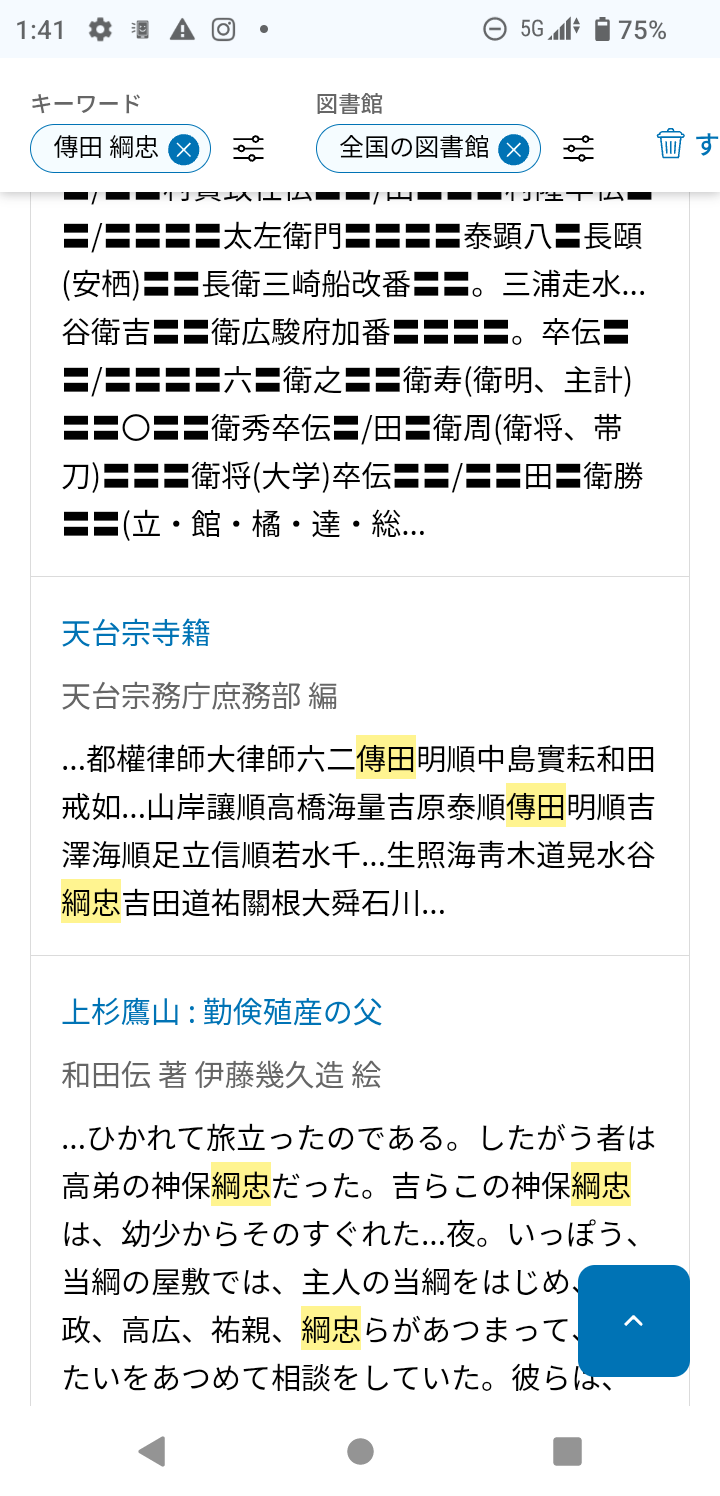Open the 天台宗寺籍 result

point(136,633)
